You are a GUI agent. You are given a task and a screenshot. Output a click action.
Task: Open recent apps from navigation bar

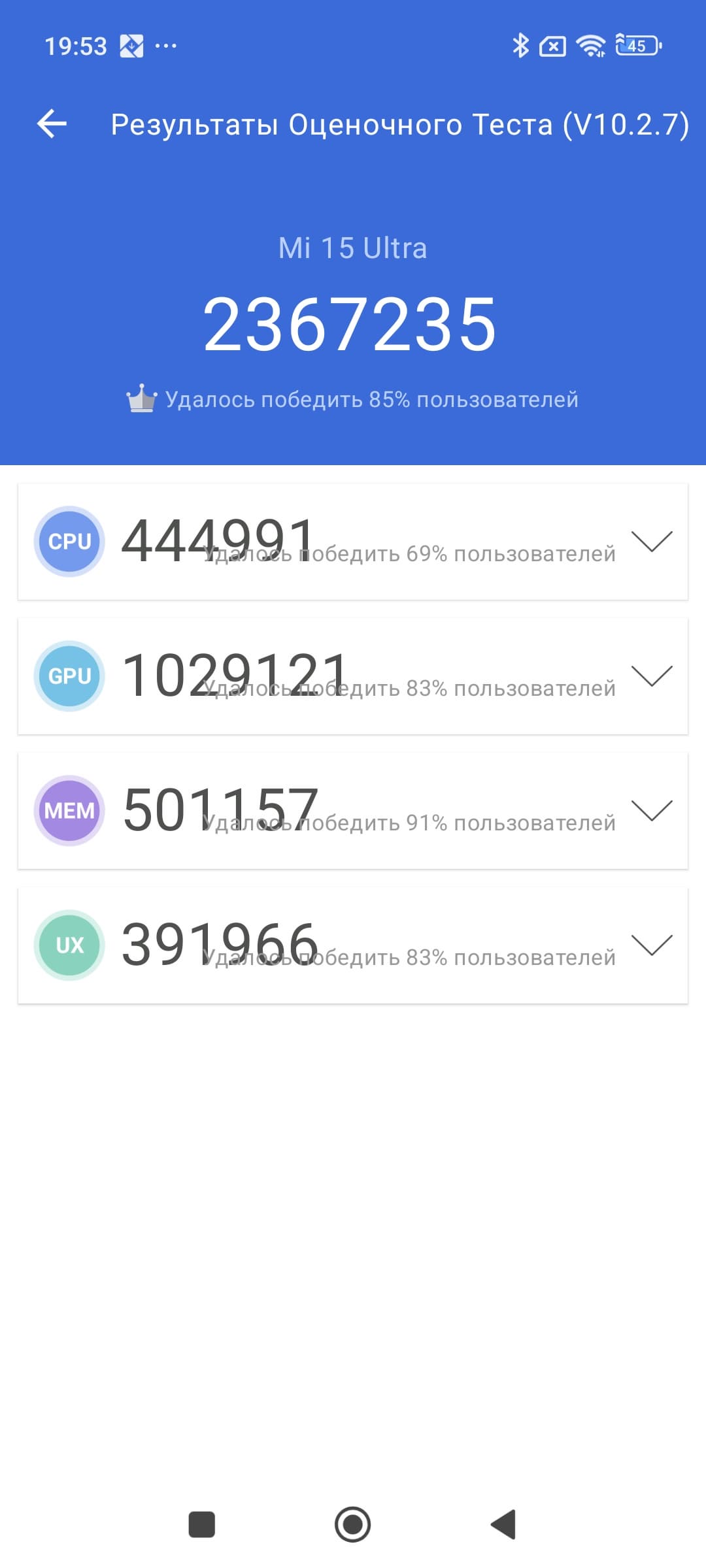tap(201, 1524)
